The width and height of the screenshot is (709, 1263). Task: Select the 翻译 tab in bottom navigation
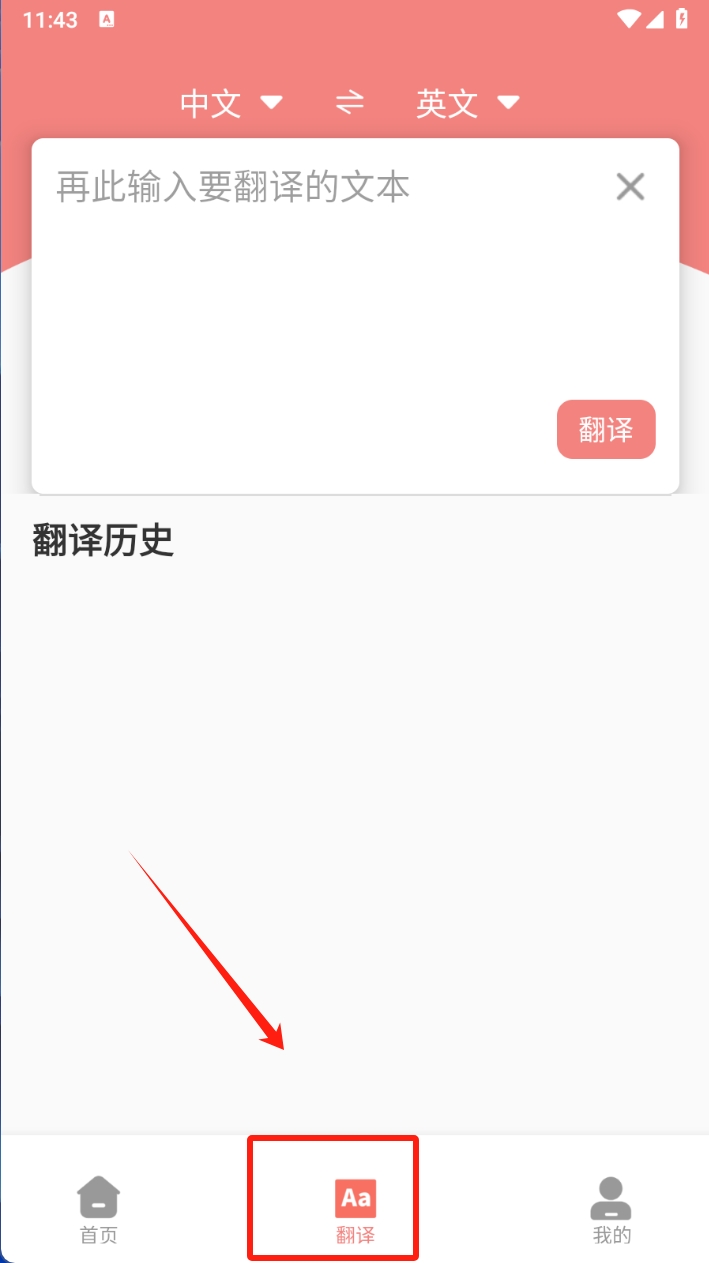[x=355, y=1208]
